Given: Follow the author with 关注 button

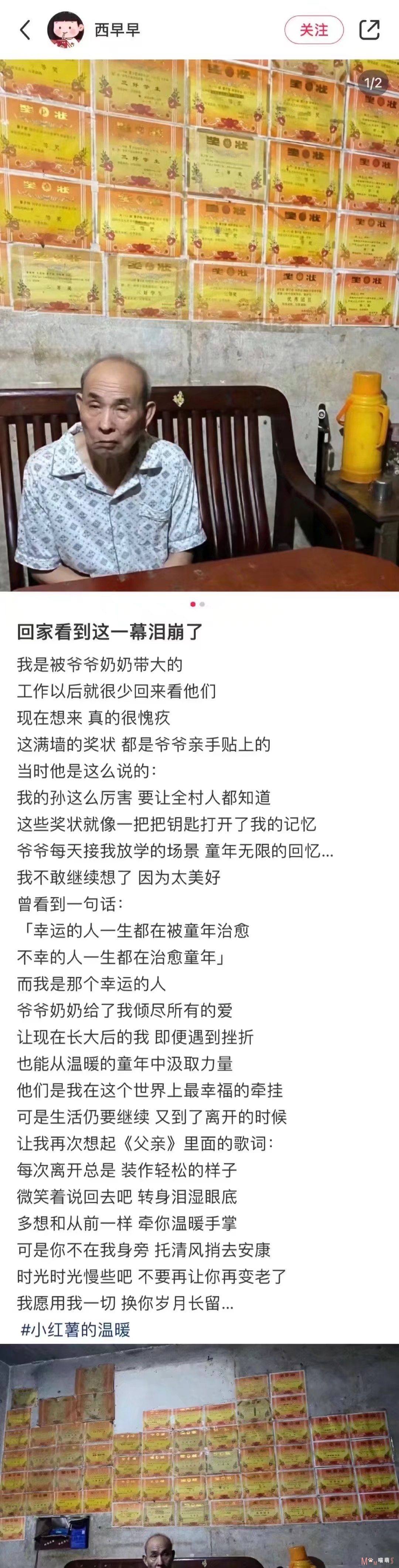Looking at the screenshot, I should (x=314, y=30).
